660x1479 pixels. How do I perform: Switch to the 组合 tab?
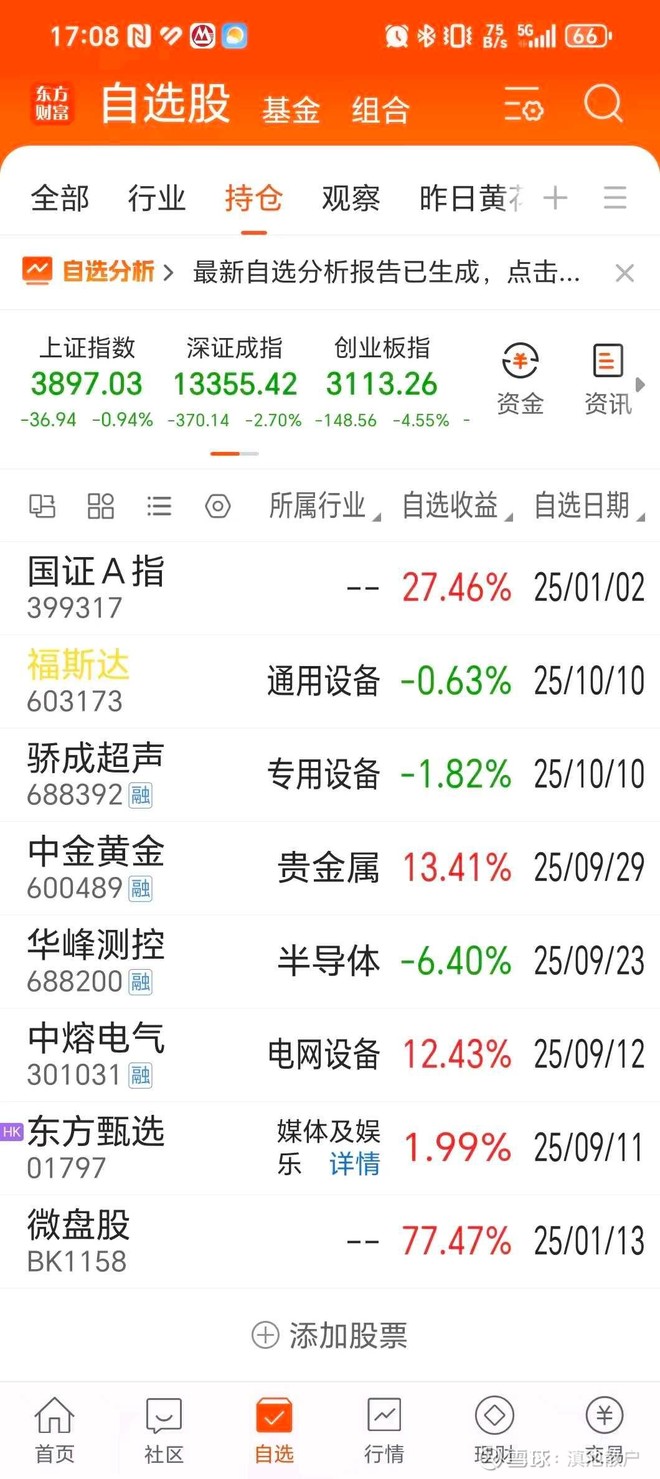coord(381,109)
